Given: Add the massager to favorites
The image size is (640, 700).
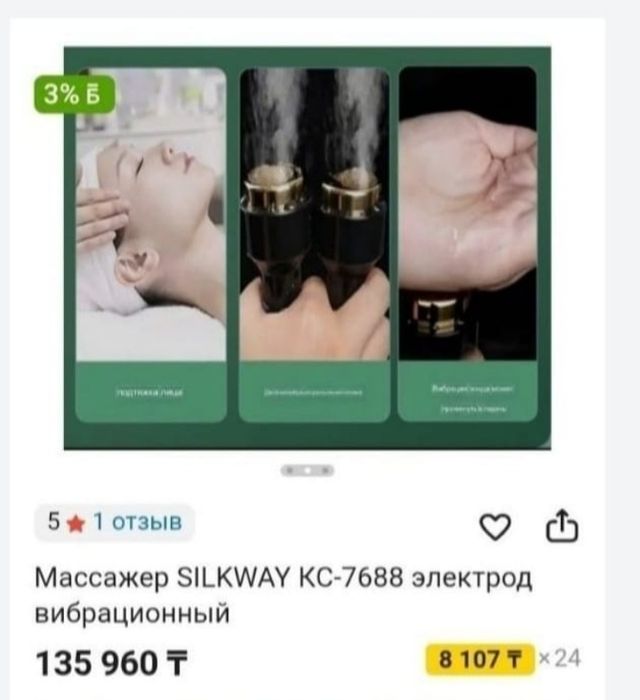Looking at the screenshot, I should (495, 526).
